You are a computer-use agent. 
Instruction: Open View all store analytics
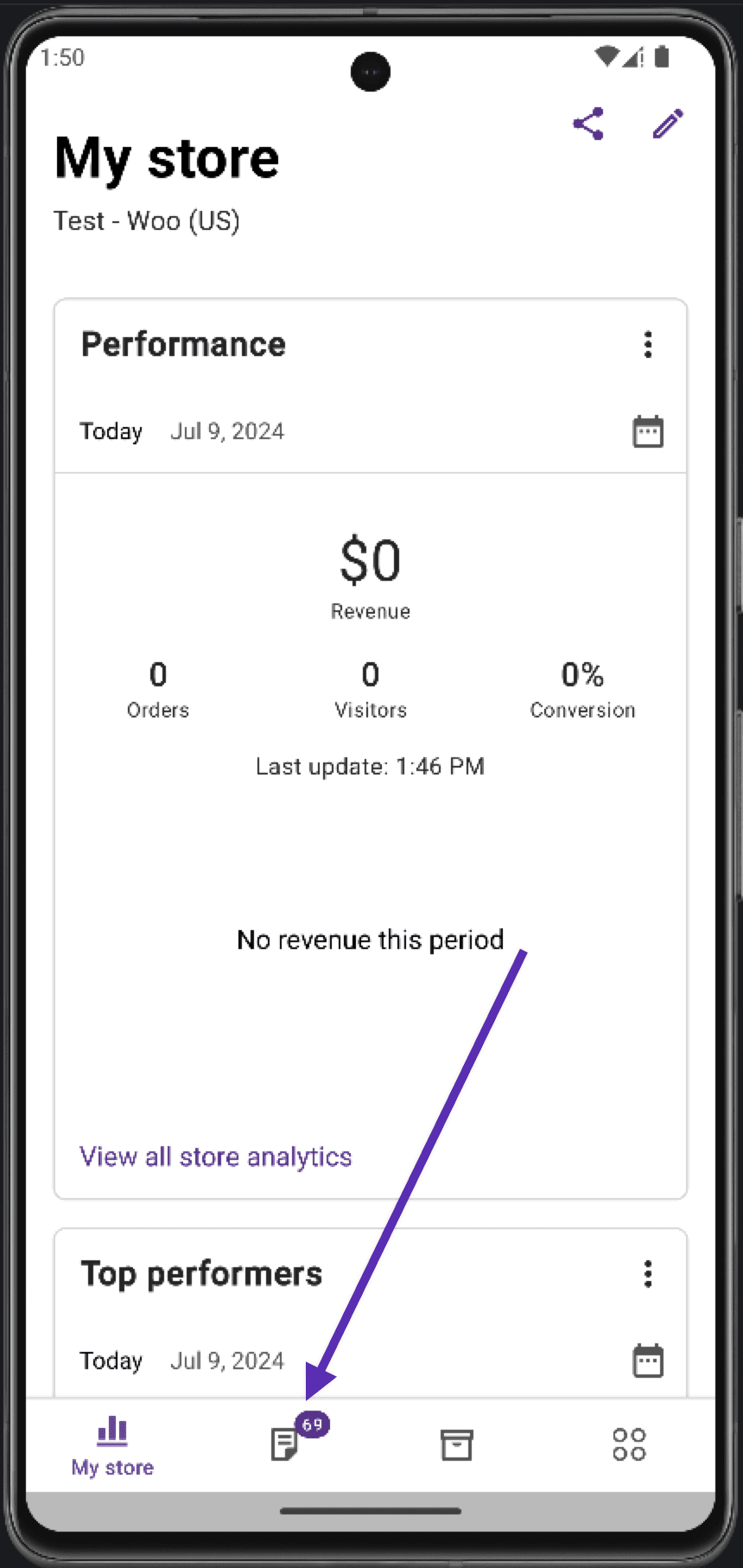click(215, 1156)
